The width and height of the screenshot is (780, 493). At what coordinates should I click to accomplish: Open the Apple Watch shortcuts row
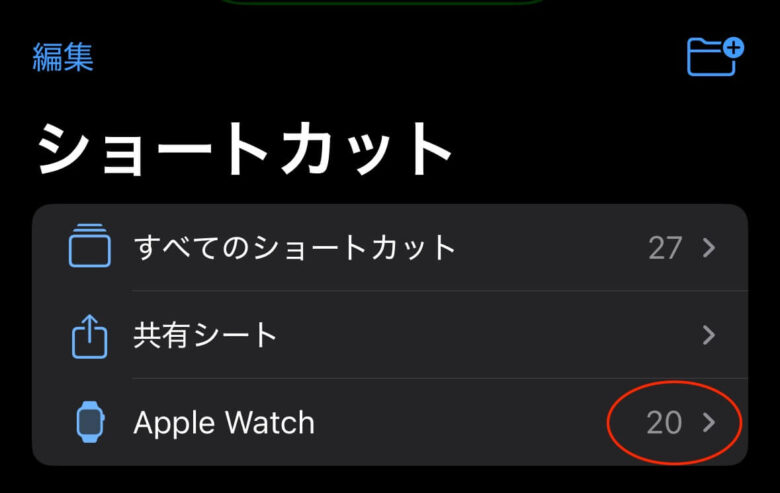(x=390, y=423)
